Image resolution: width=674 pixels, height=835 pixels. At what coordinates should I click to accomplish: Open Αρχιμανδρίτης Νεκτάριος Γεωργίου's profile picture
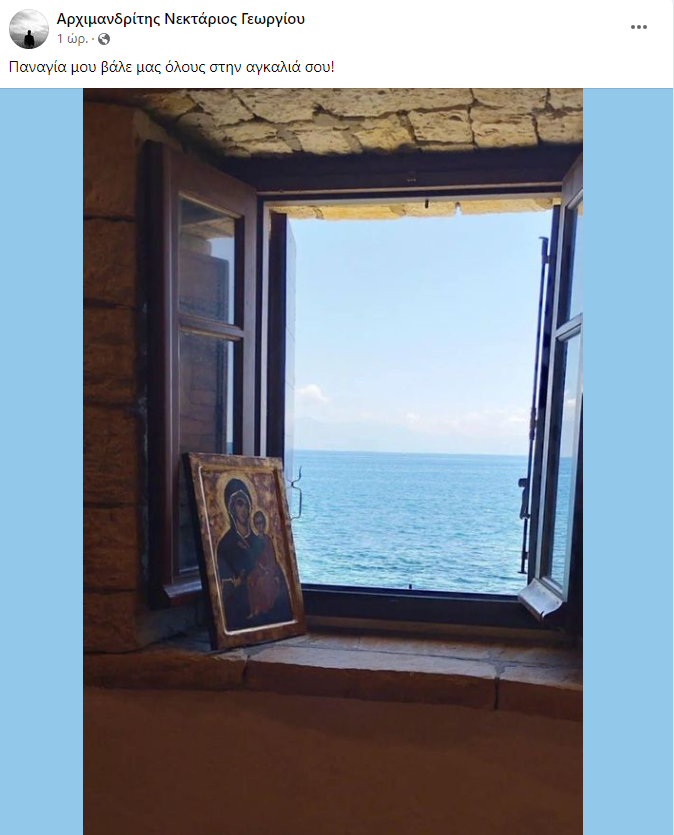point(28,29)
